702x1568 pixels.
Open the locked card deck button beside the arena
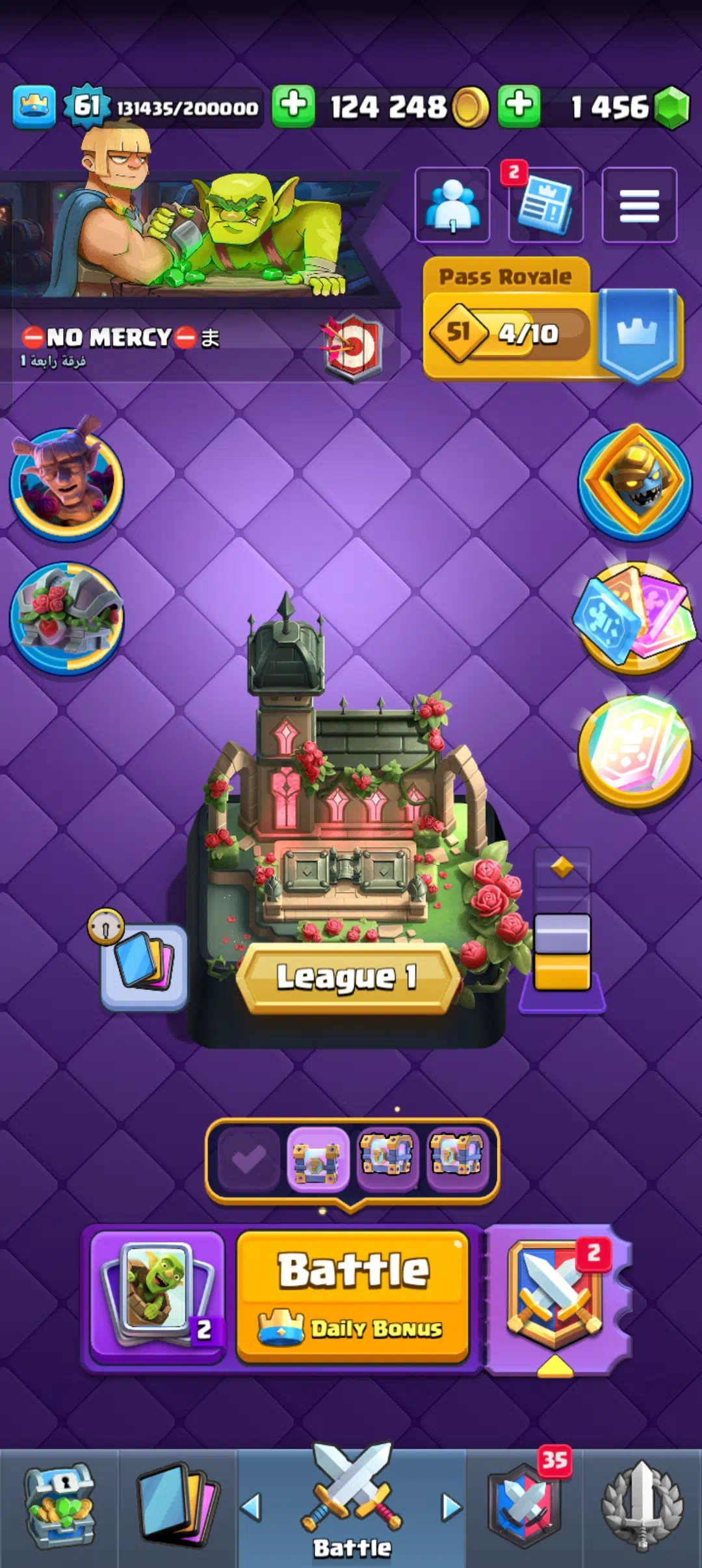(144, 967)
